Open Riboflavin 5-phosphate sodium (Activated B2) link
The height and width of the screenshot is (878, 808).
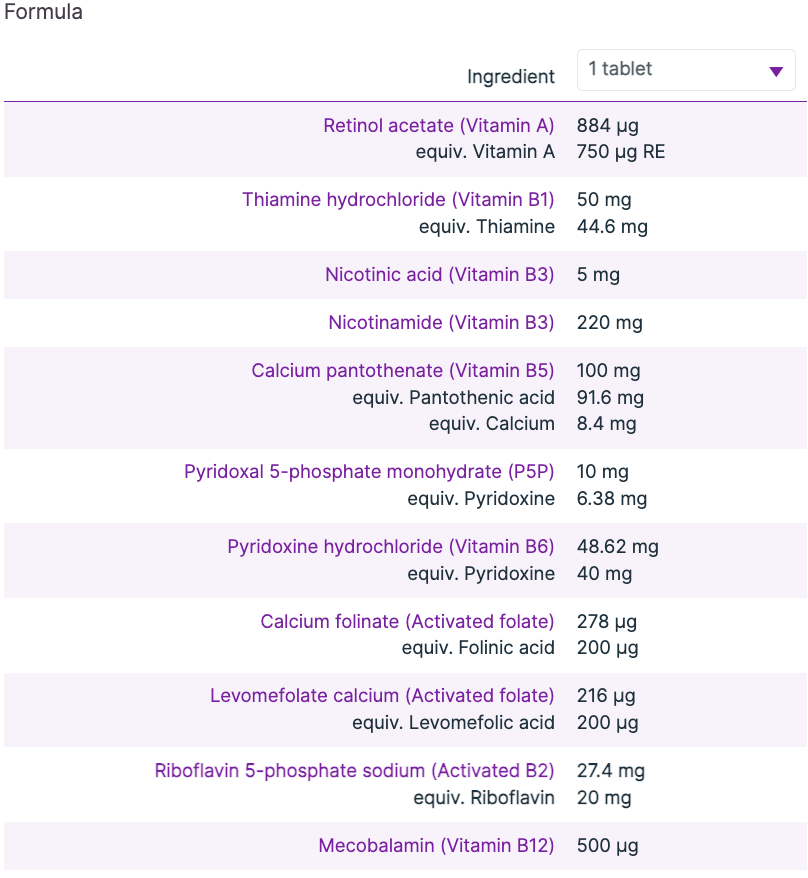coord(354,771)
